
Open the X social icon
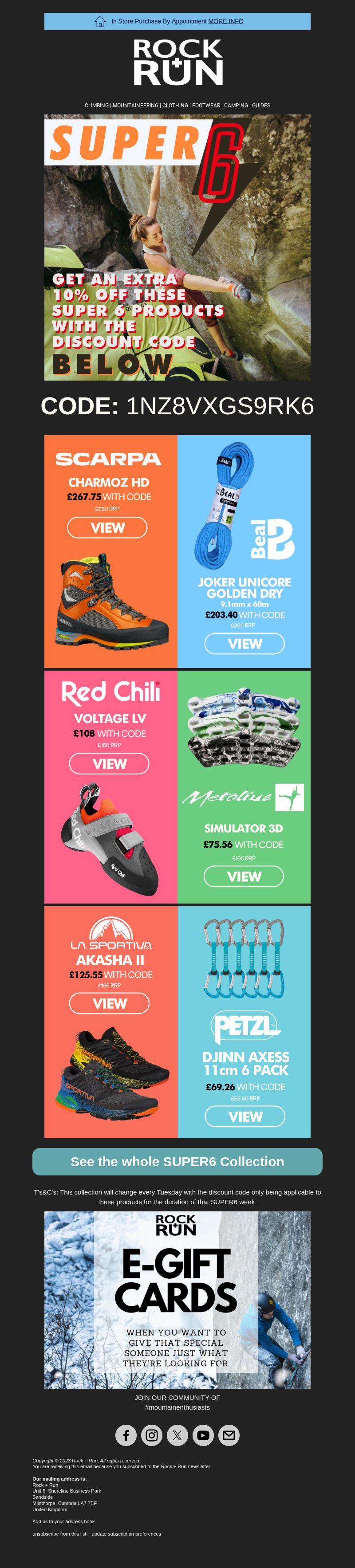177,1435
